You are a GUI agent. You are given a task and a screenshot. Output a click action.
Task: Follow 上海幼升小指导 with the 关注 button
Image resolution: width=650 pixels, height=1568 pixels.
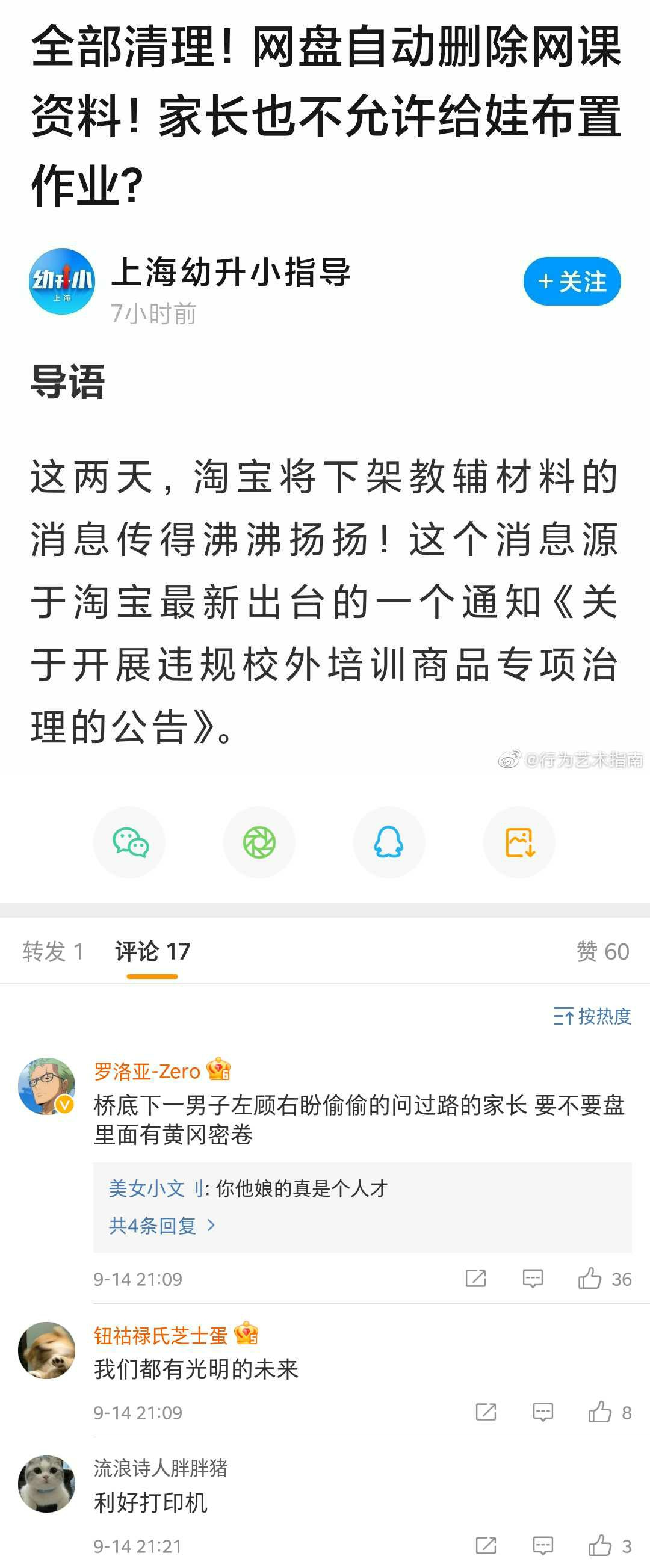click(x=572, y=281)
